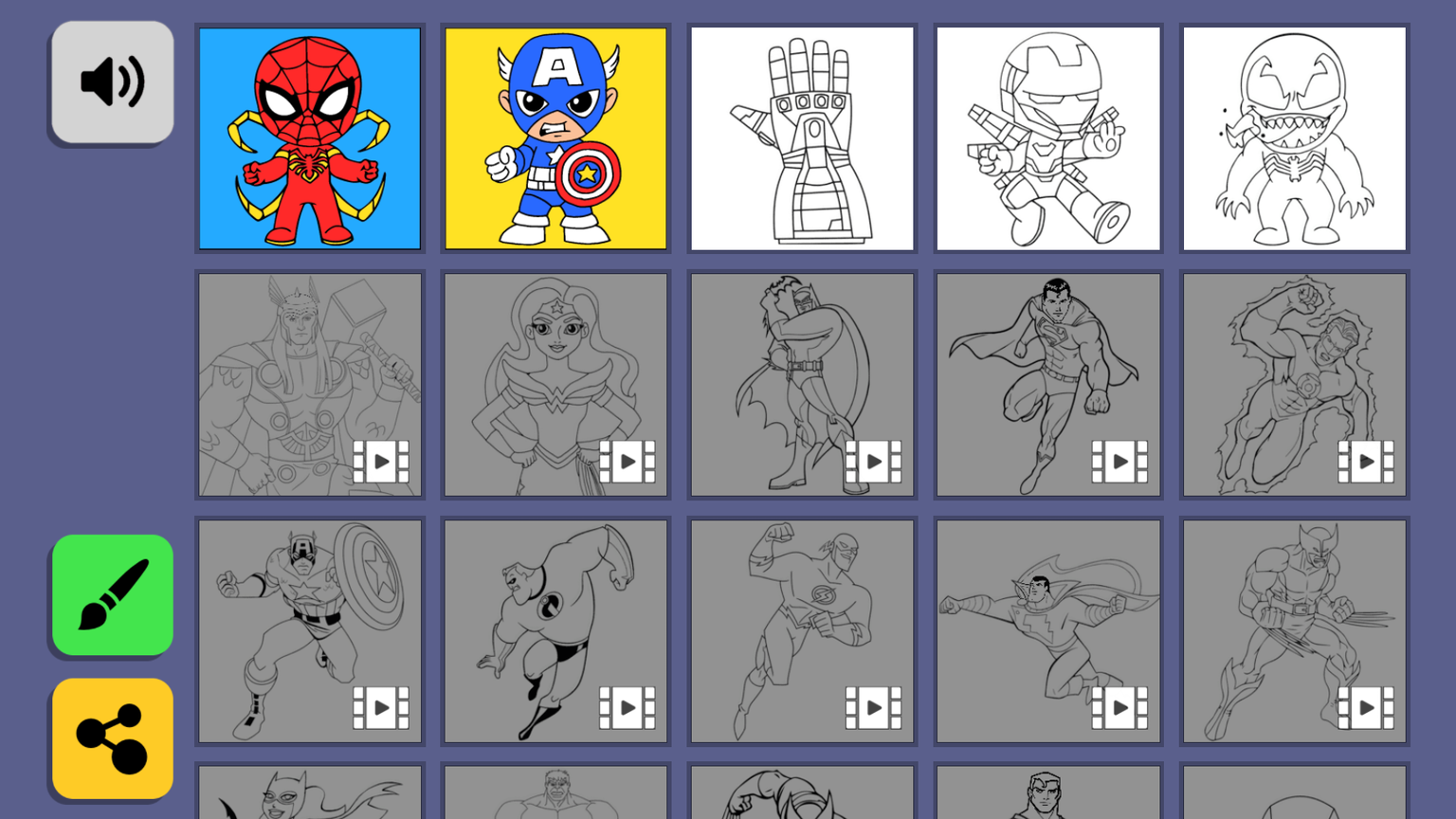The width and height of the screenshot is (1456, 819).
Task: Unlock the Wolverine with claws page
Action: (x=1294, y=631)
